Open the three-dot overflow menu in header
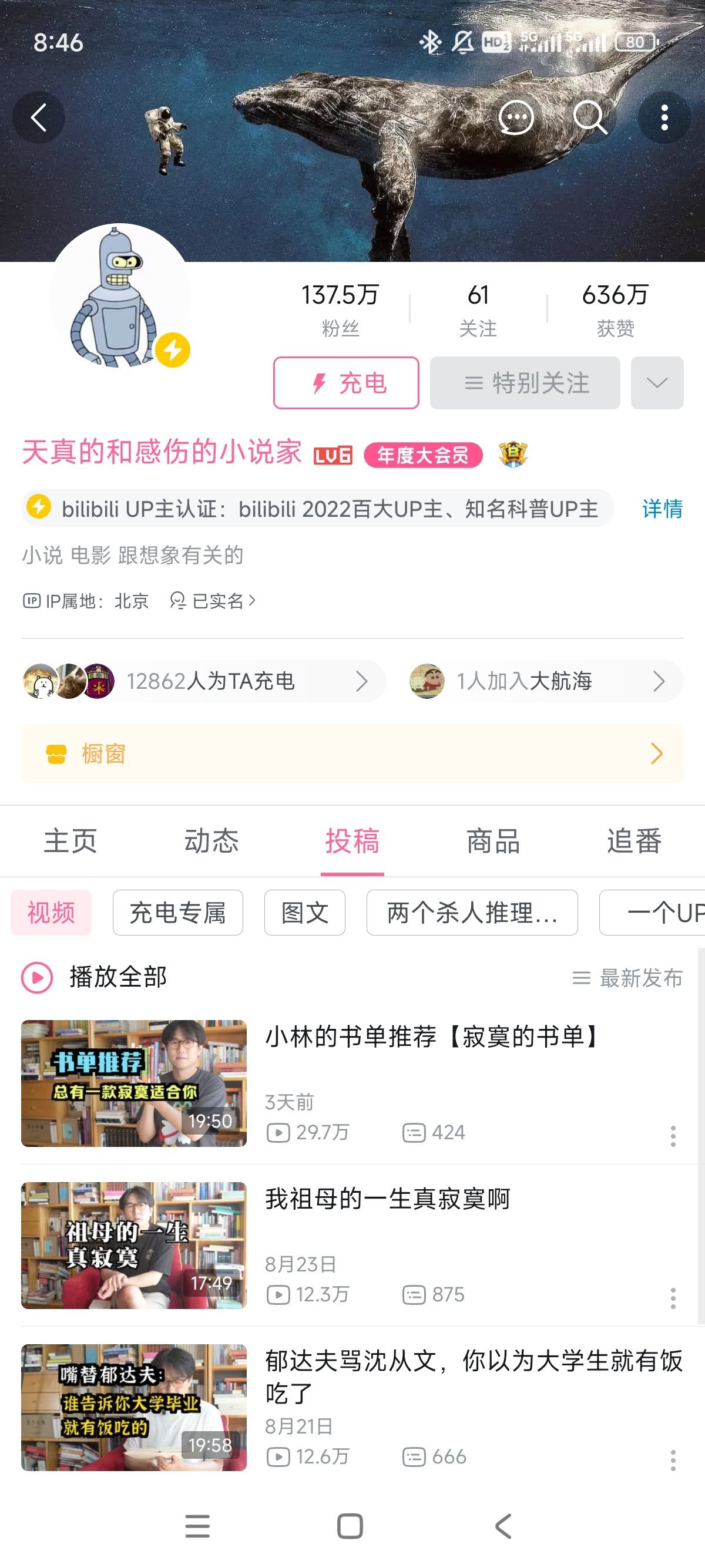This screenshot has height=1568, width=705. pyautogui.click(x=664, y=117)
